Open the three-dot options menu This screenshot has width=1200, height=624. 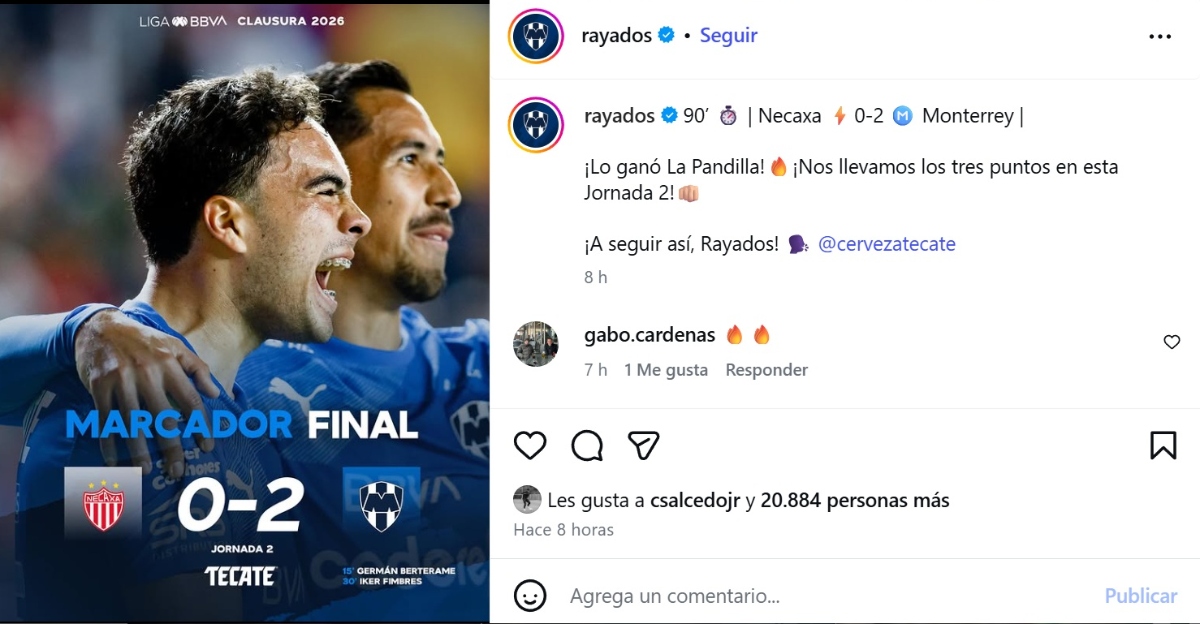[x=1159, y=37]
